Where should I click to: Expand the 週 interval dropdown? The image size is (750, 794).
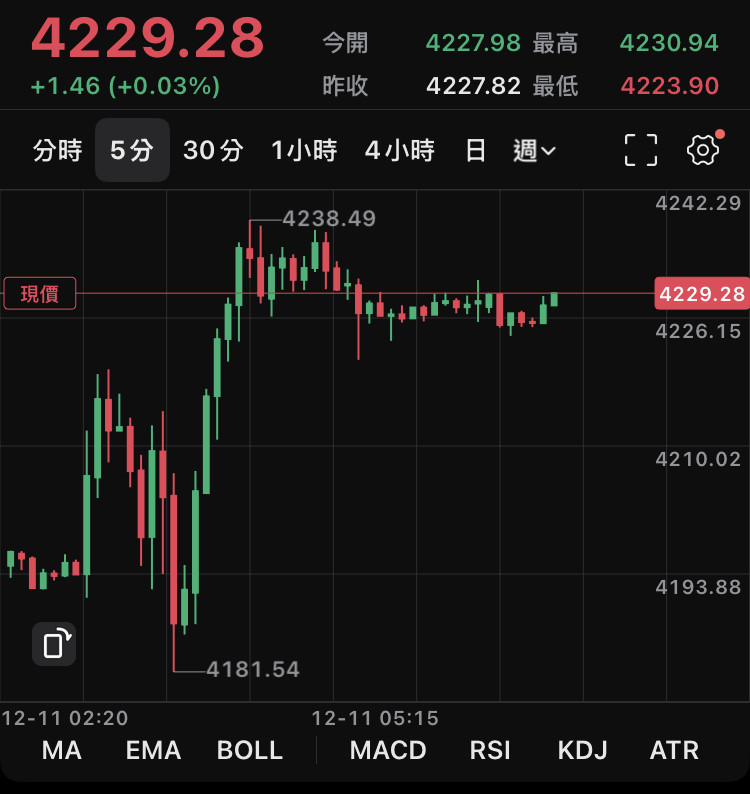(x=535, y=151)
